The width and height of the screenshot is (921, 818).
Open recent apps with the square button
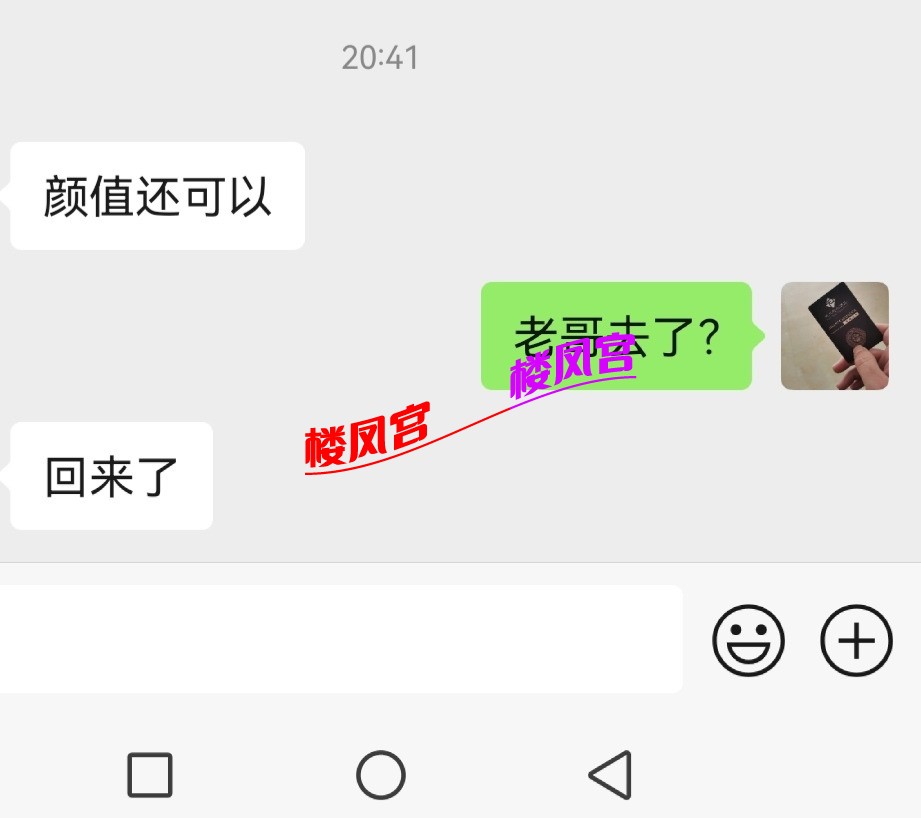150,775
